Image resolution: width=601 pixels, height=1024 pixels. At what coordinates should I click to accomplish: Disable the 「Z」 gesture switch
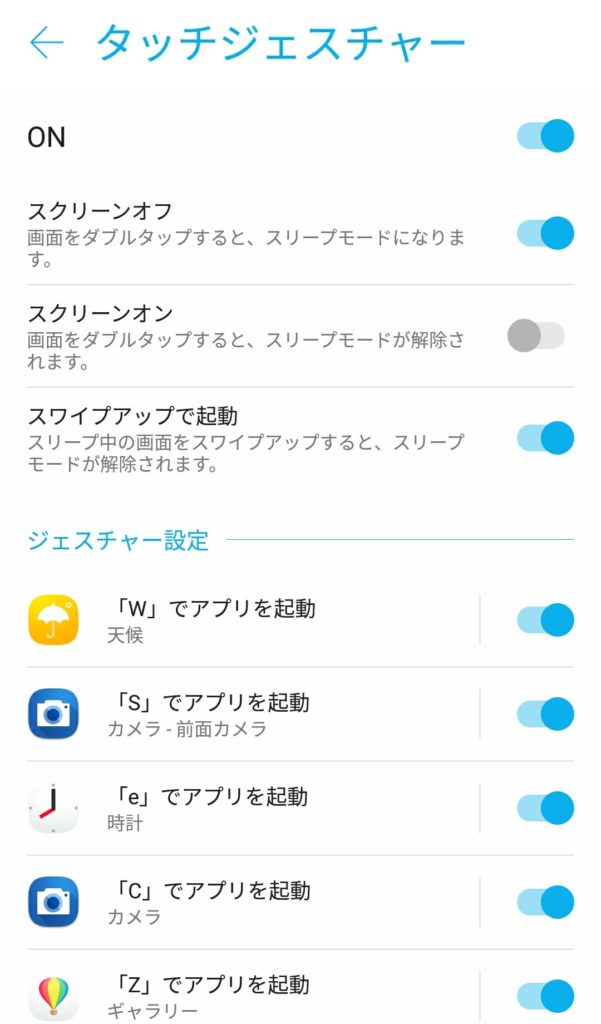pos(545,996)
